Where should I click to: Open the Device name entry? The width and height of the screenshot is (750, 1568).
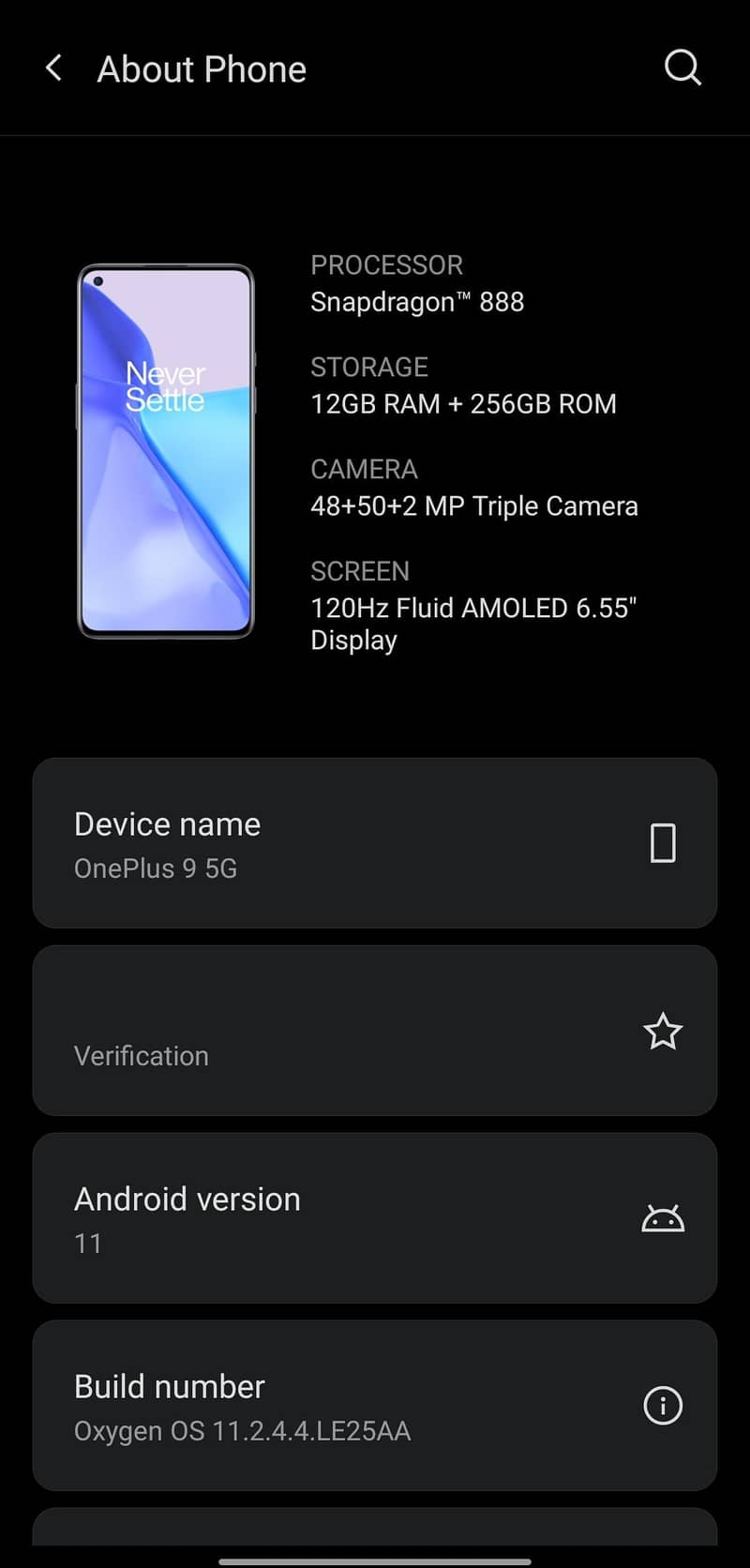pos(281,843)
